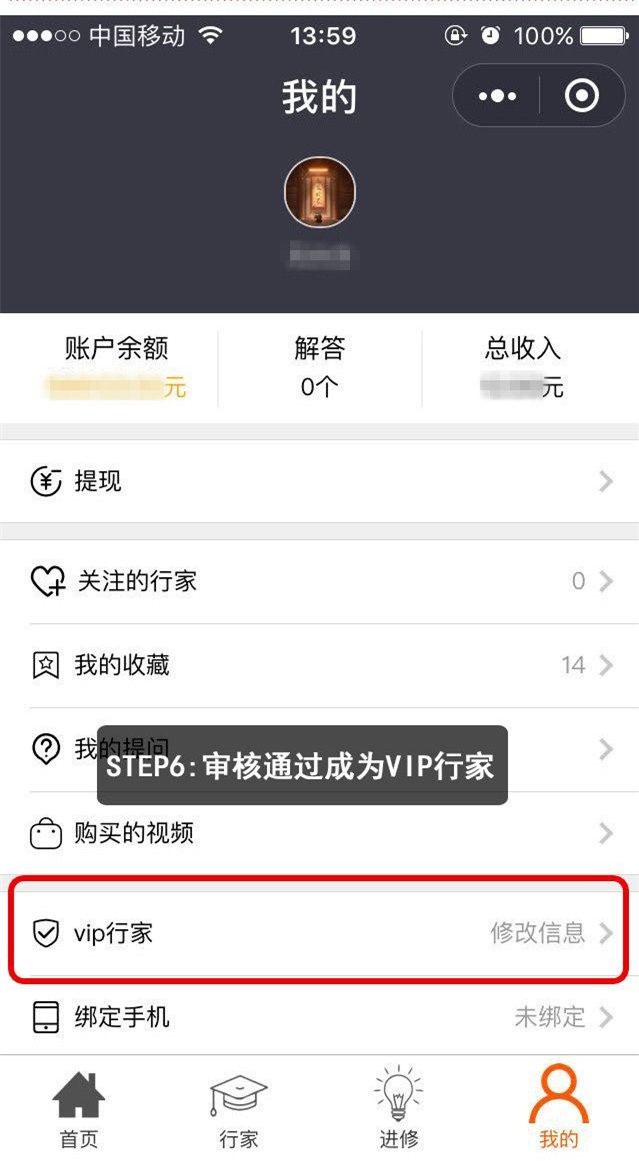Screen dimensions: 639x1161
Task: View 关注的行家 followed experts list
Action: click(320, 581)
